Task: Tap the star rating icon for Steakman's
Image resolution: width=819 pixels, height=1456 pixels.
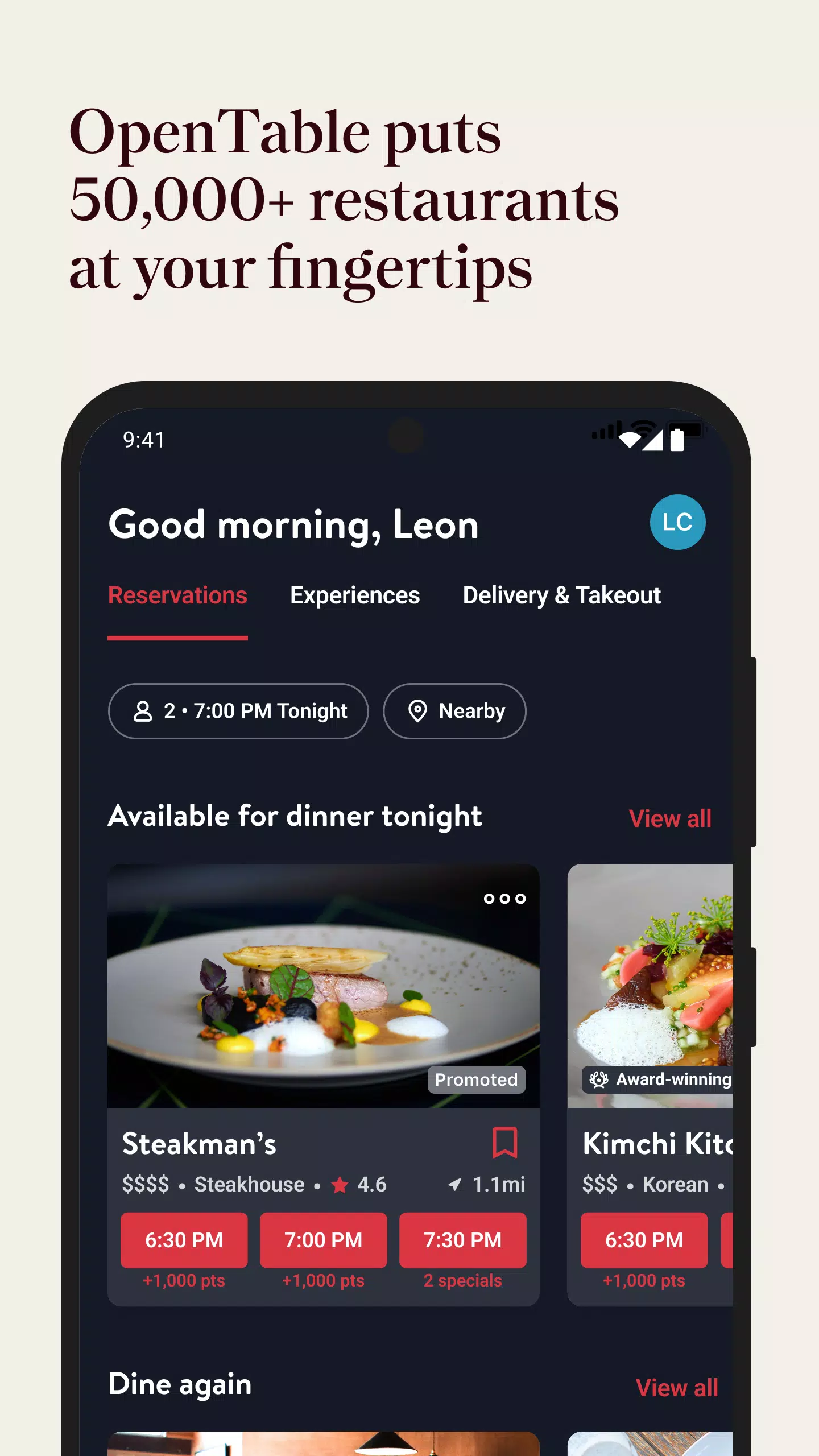Action: (x=340, y=1184)
